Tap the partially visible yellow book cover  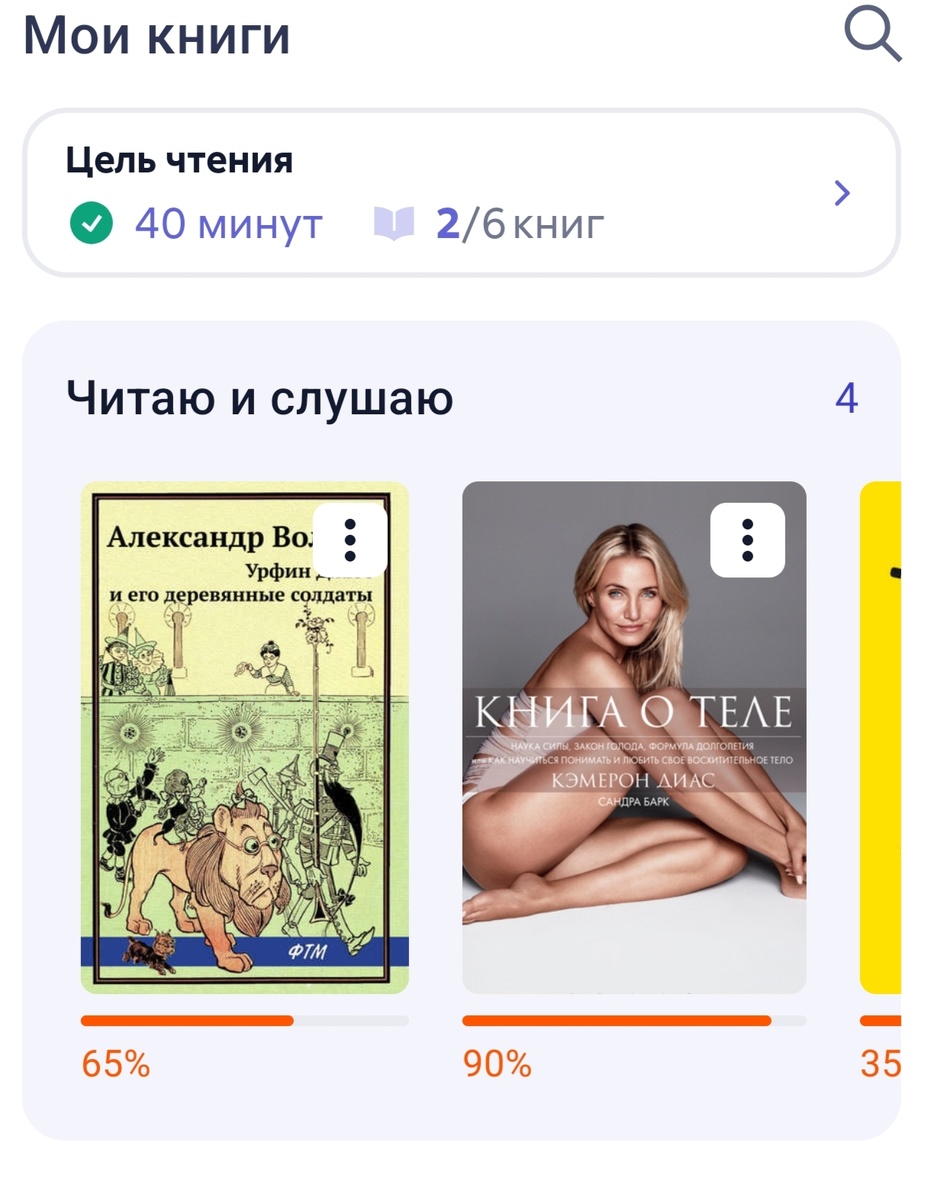coord(898,740)
